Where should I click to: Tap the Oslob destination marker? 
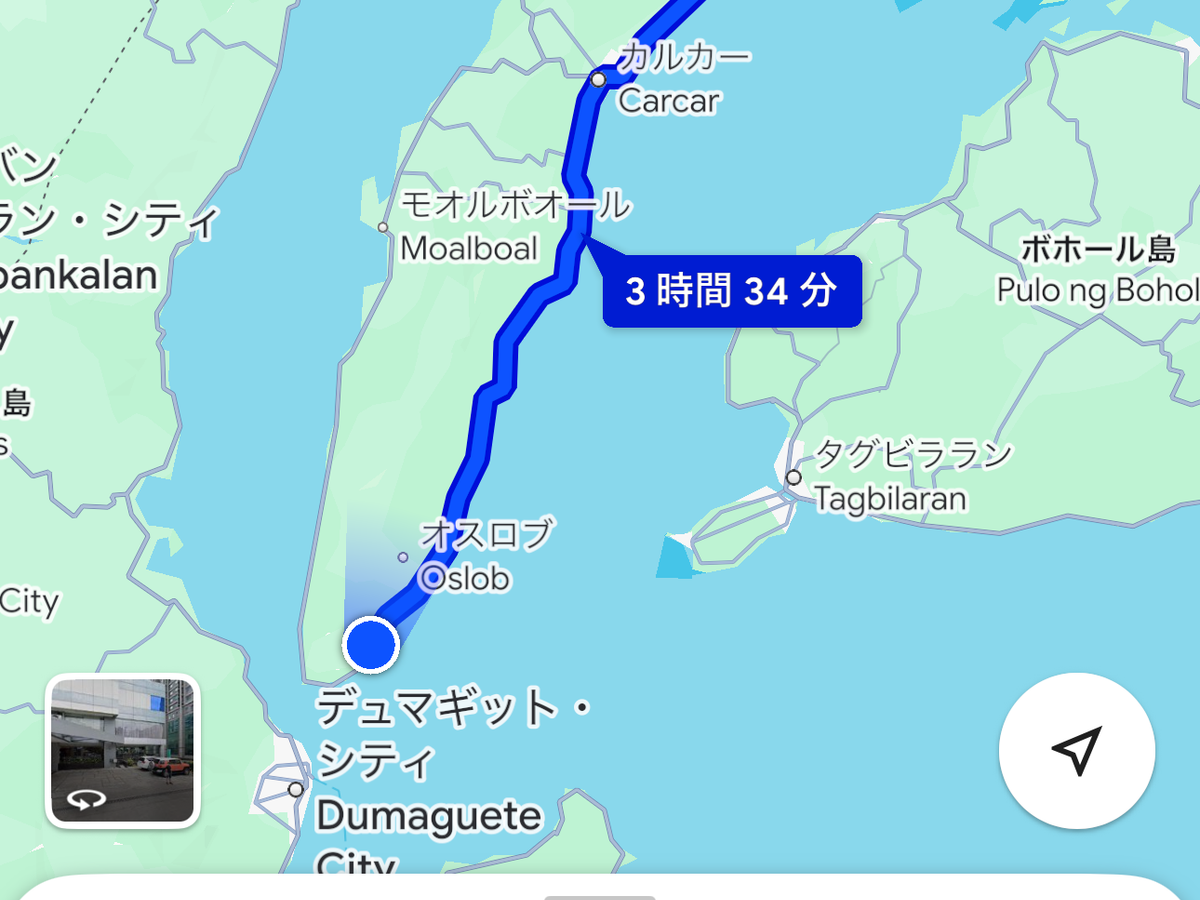pos(434,577)
